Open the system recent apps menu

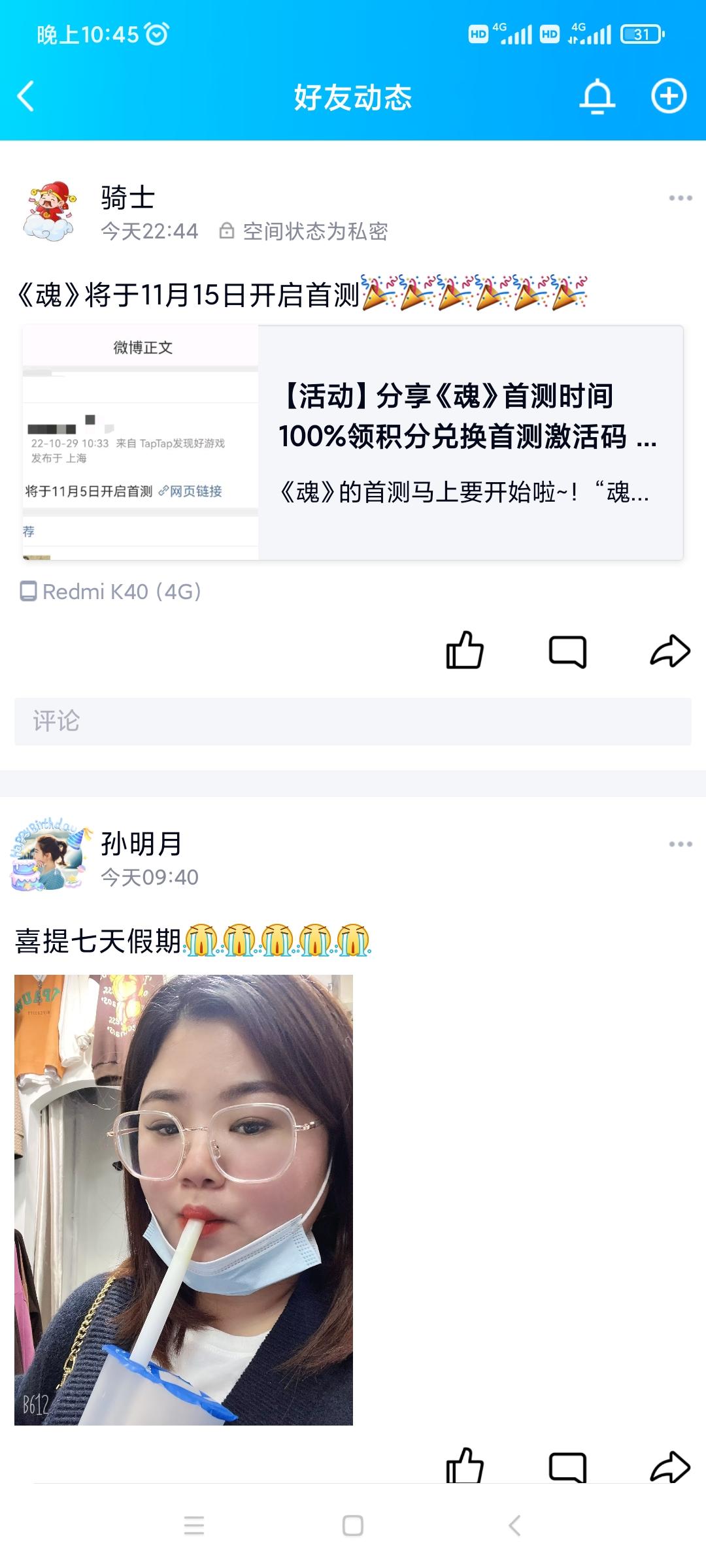[x=194, y=1526]
